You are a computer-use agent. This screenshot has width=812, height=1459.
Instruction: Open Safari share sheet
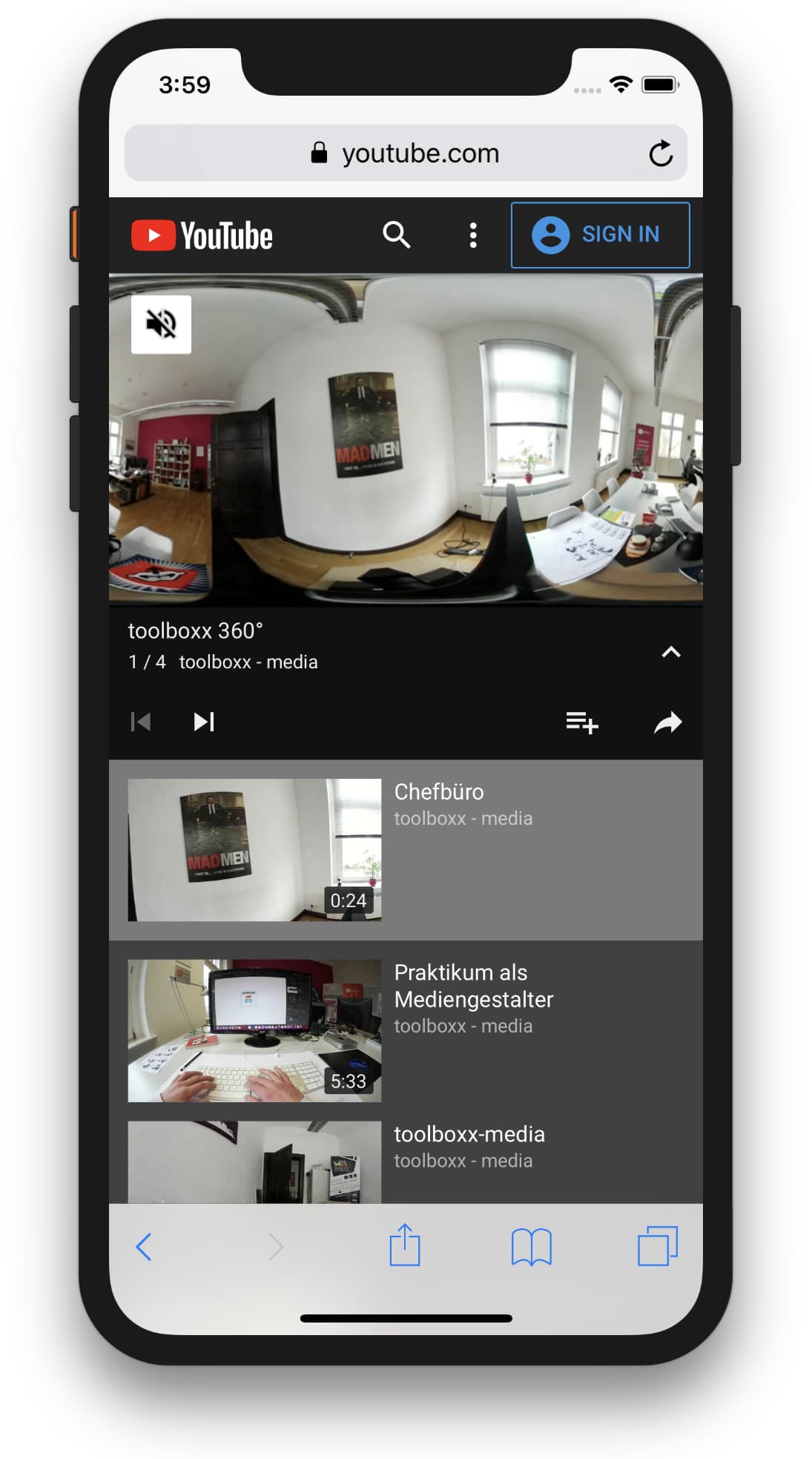[x=405, y=1245]
